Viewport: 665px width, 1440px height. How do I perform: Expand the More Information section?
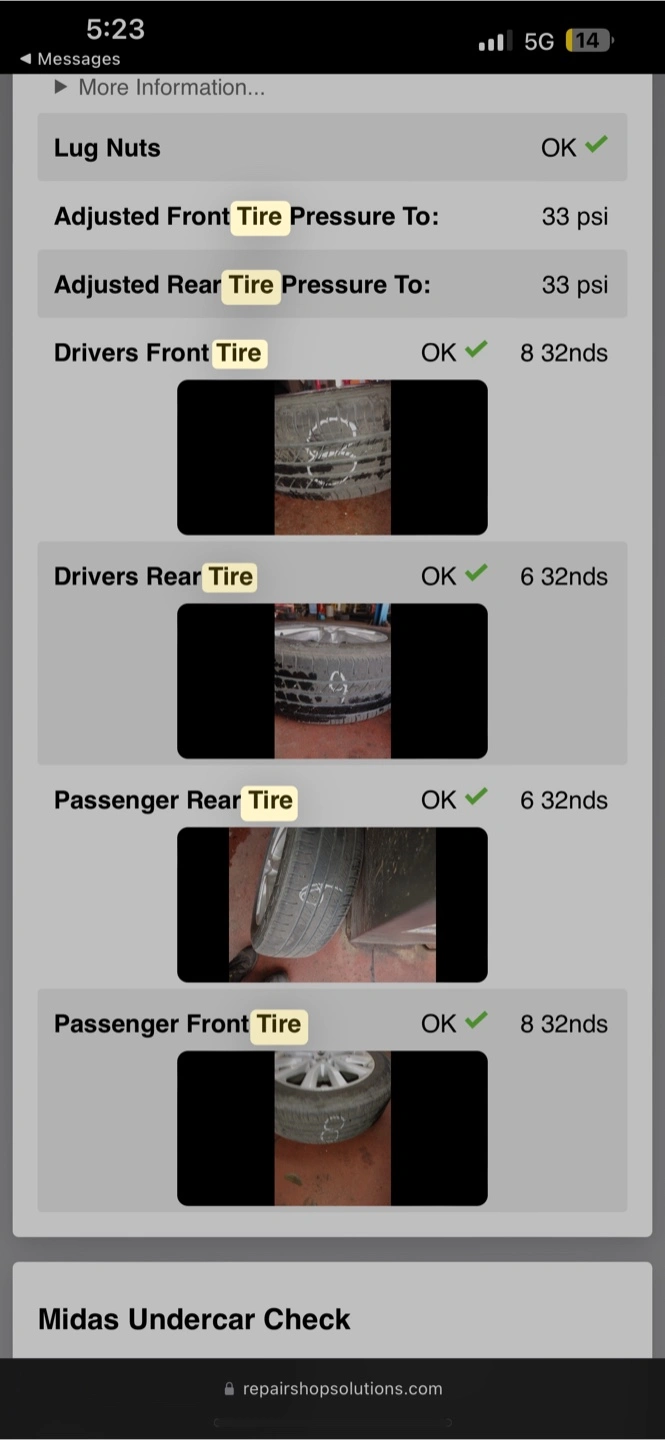160,88
